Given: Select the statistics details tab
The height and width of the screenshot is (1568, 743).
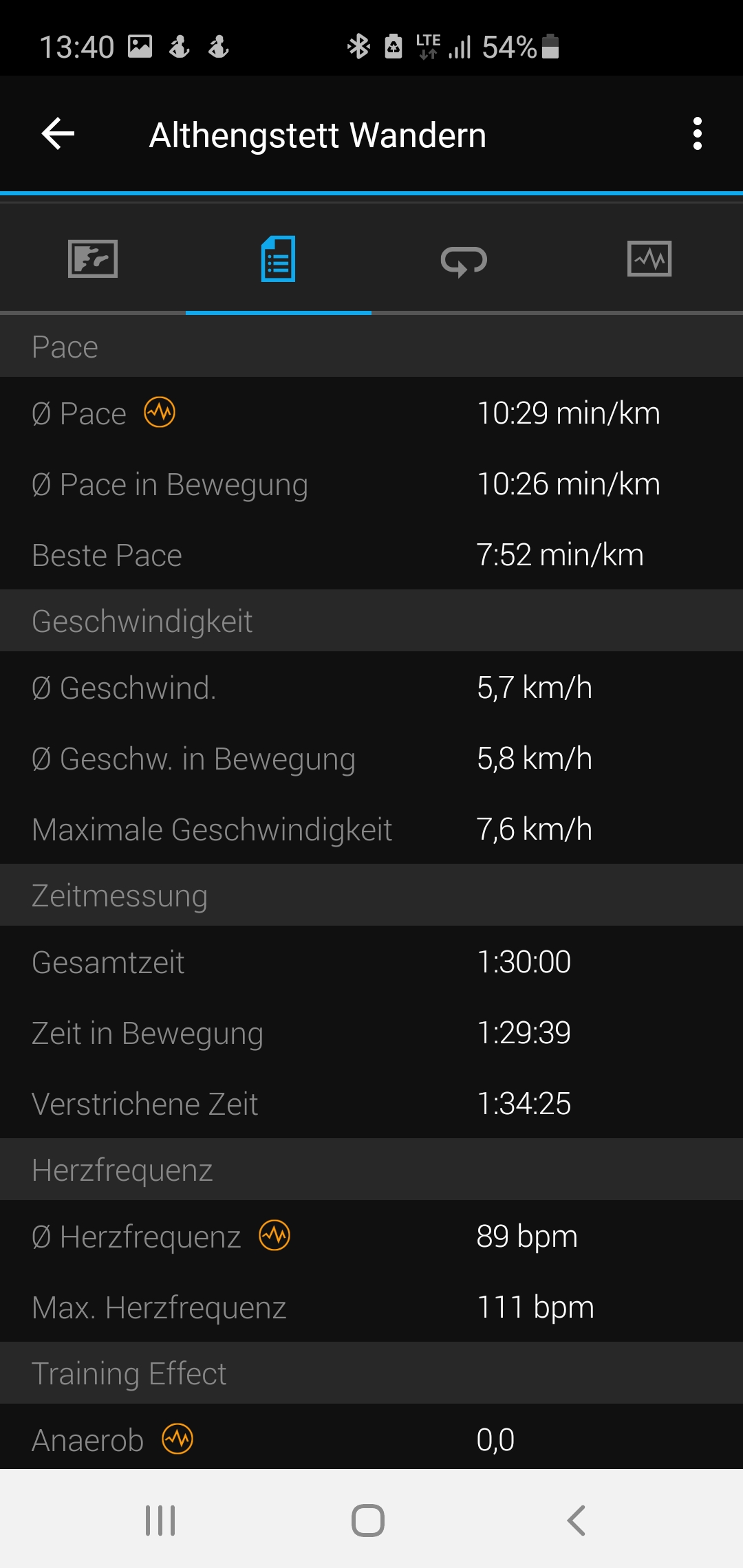Looking at the screenshot, I should [278, 259].
